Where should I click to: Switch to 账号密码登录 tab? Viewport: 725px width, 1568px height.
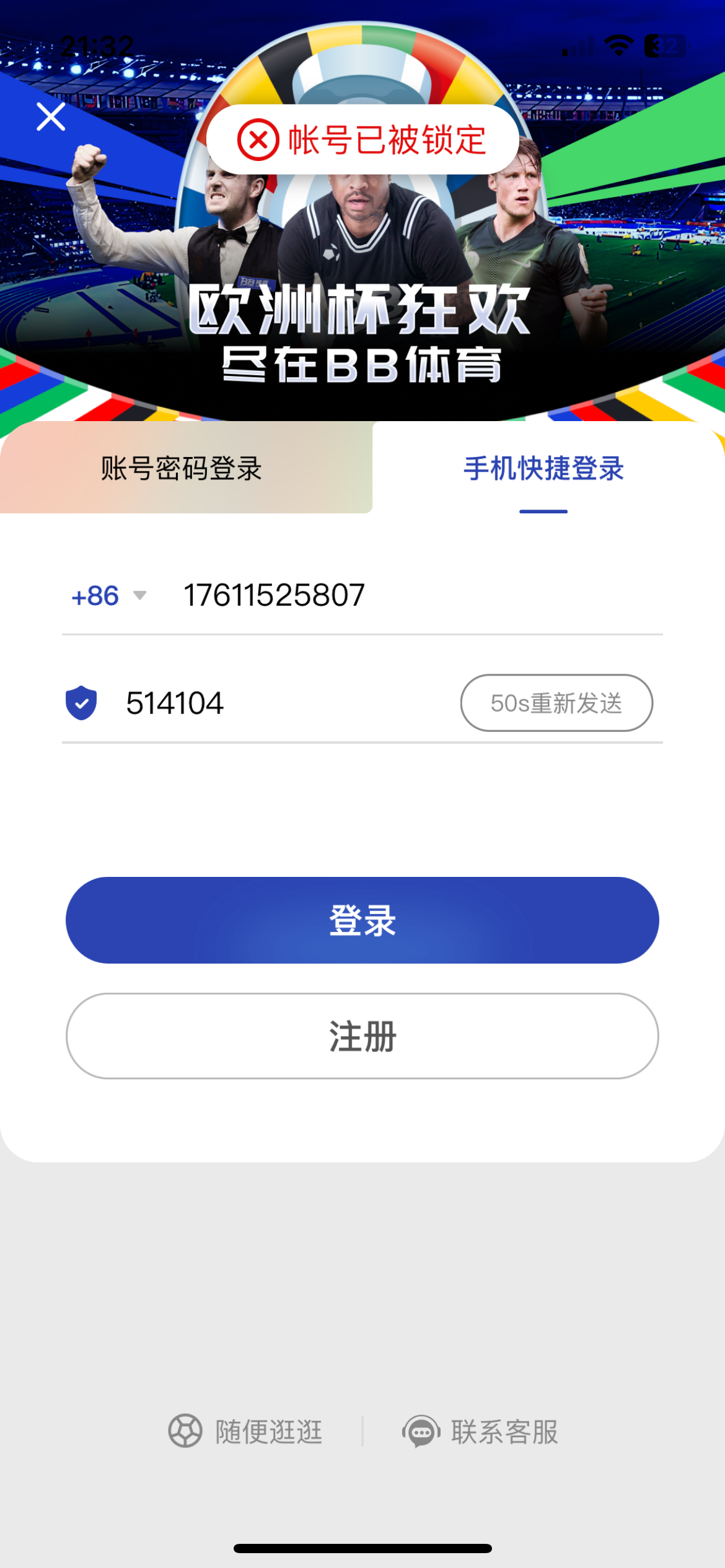(182, 468)
